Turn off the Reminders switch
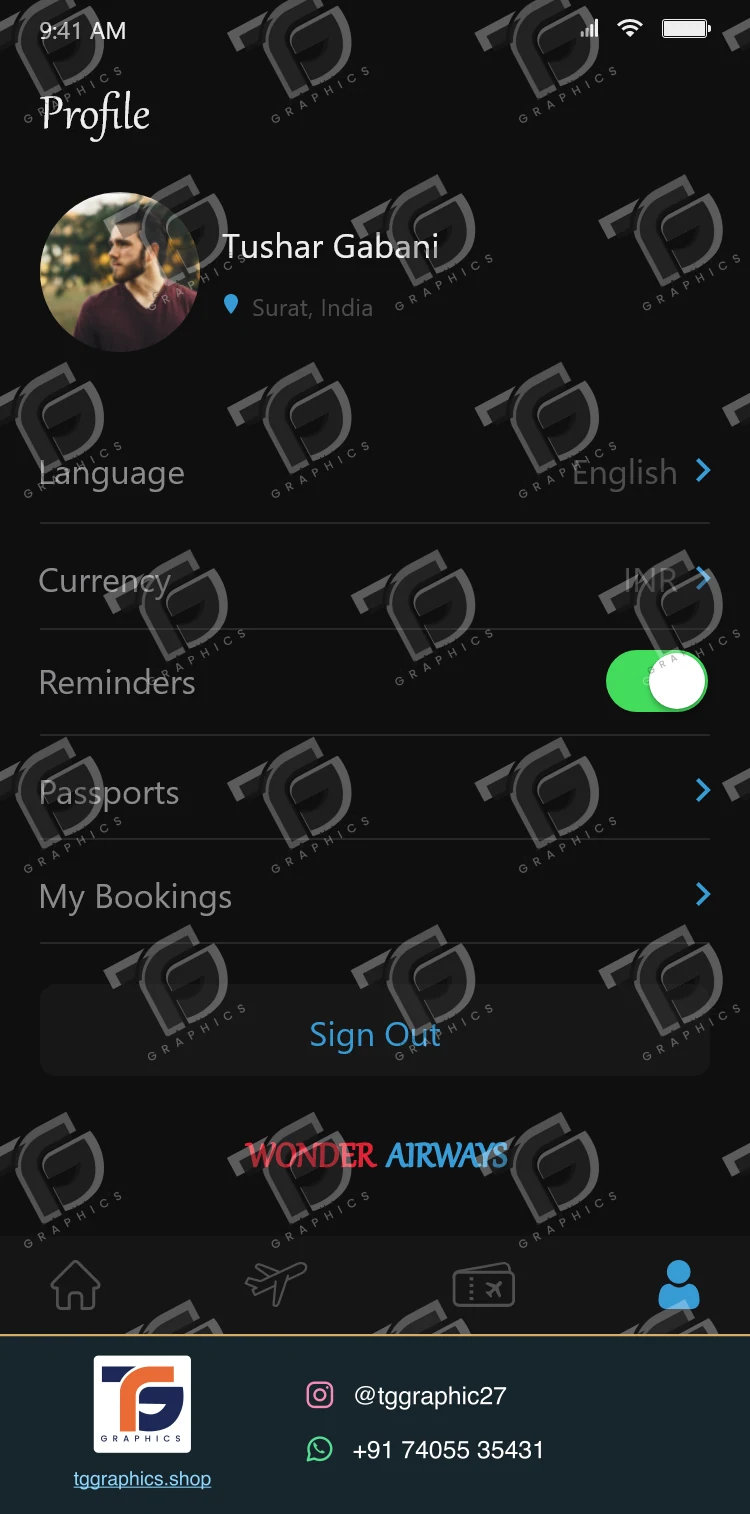The image size is (750, 1514). pyautogui.click(x=656, y=682)
